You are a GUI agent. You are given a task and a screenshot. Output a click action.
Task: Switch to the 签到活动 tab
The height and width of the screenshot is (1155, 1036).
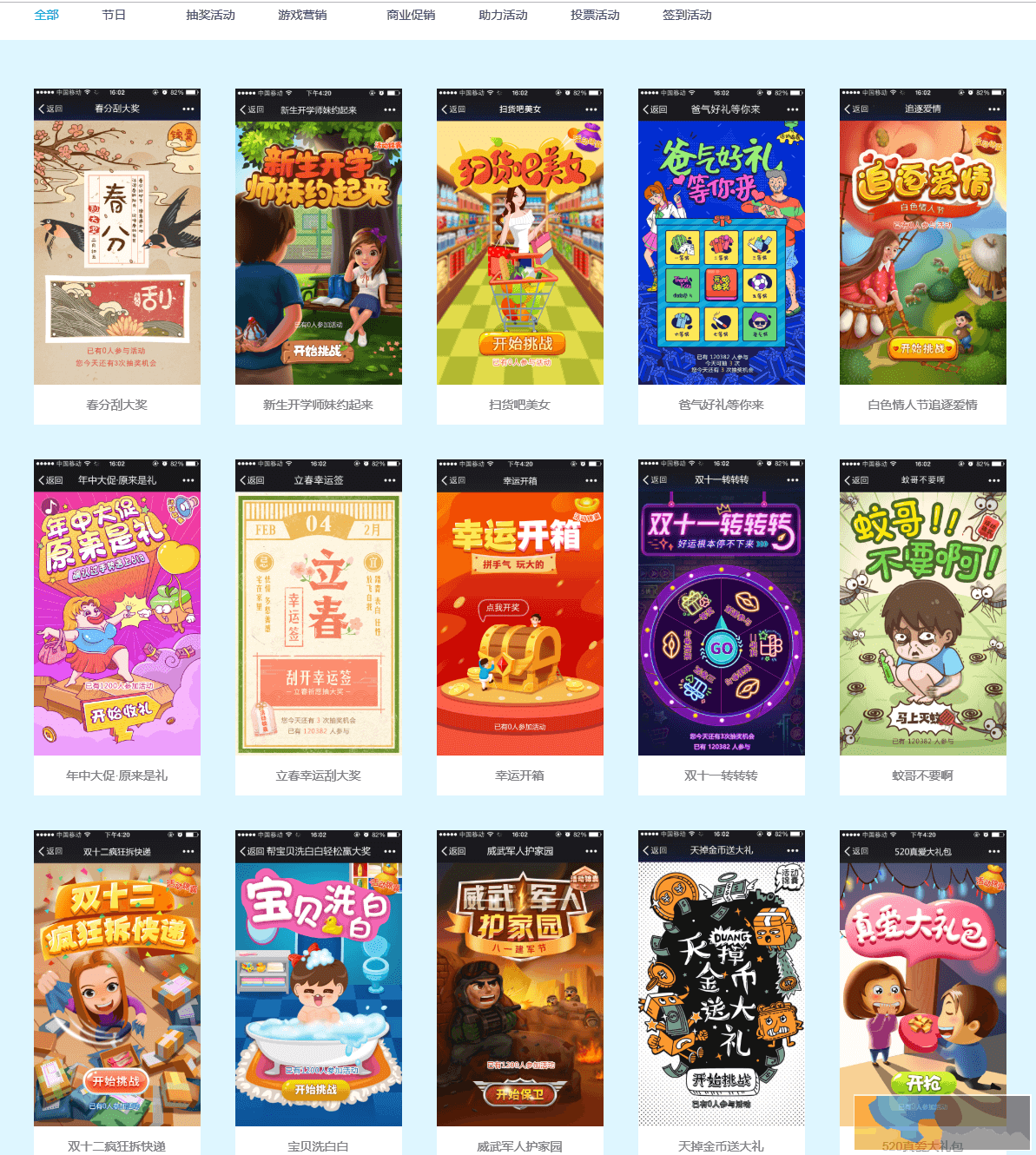tap(687, 15)
